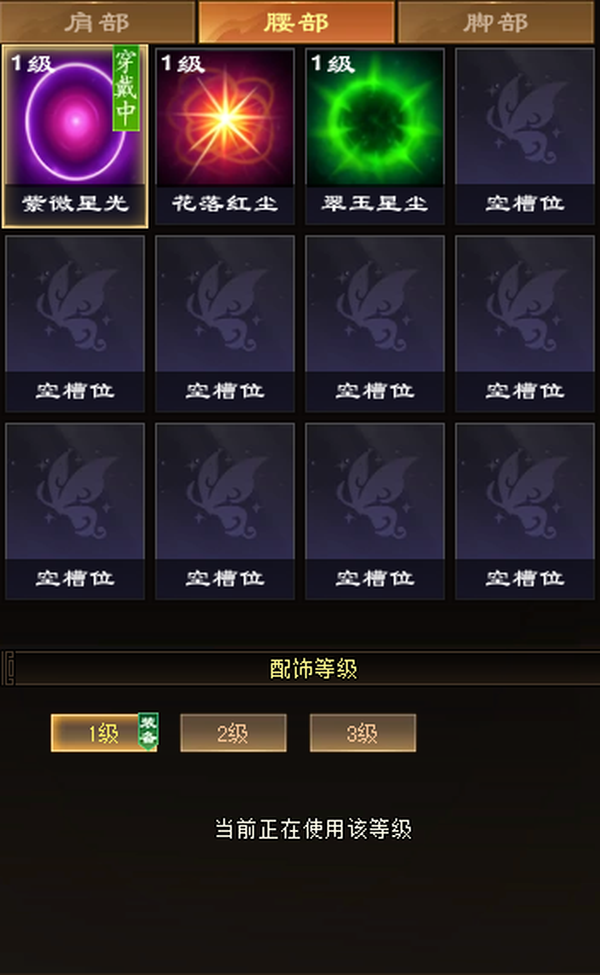Screen dimensions: 600x975
Task: Select the 1级 accessory level button
Action: tap(104, 733)
